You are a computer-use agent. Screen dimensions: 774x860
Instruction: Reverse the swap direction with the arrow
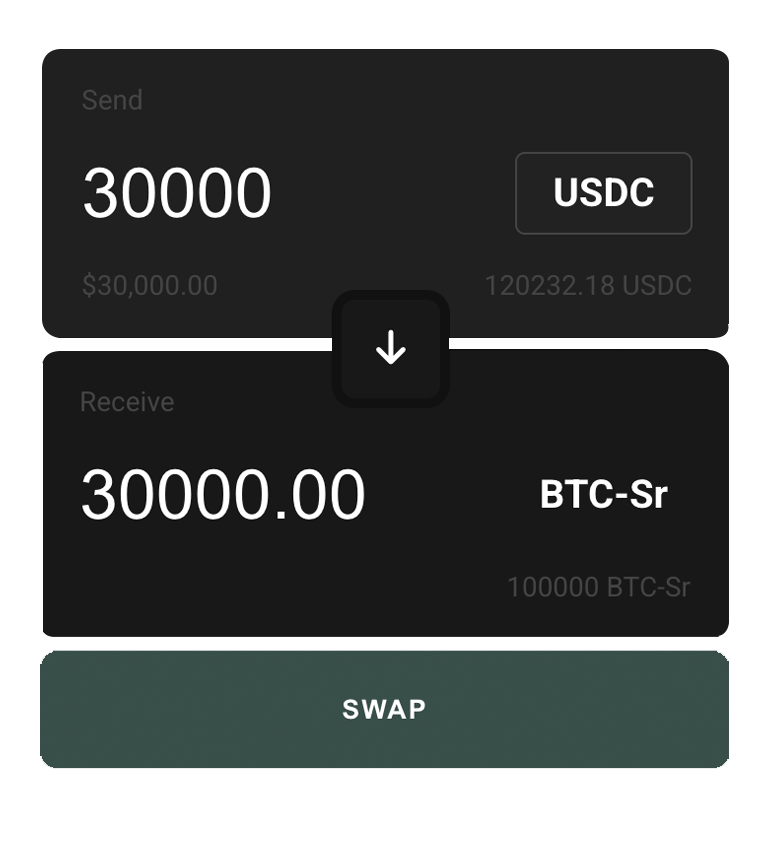click(x=390, y=348)
